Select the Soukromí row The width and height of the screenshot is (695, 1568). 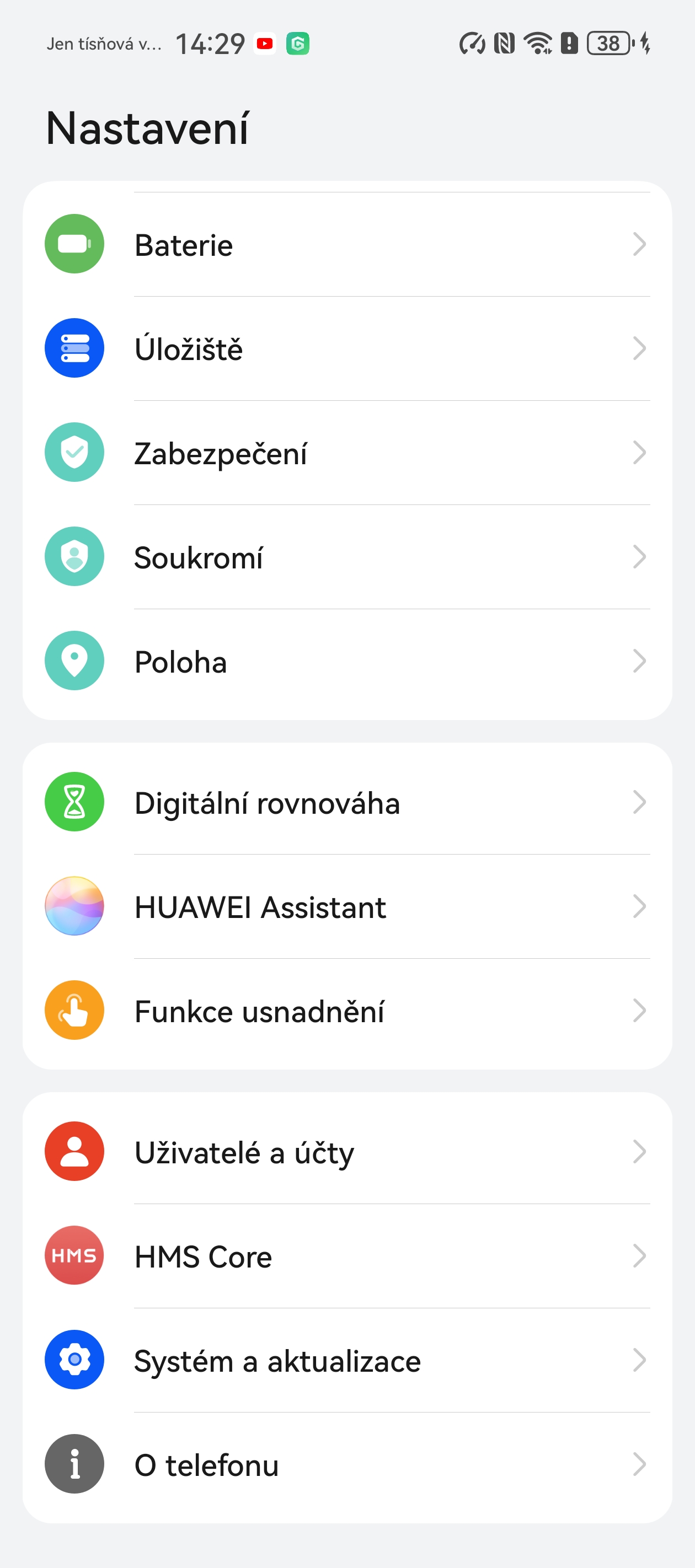click(x=347, y=557)
